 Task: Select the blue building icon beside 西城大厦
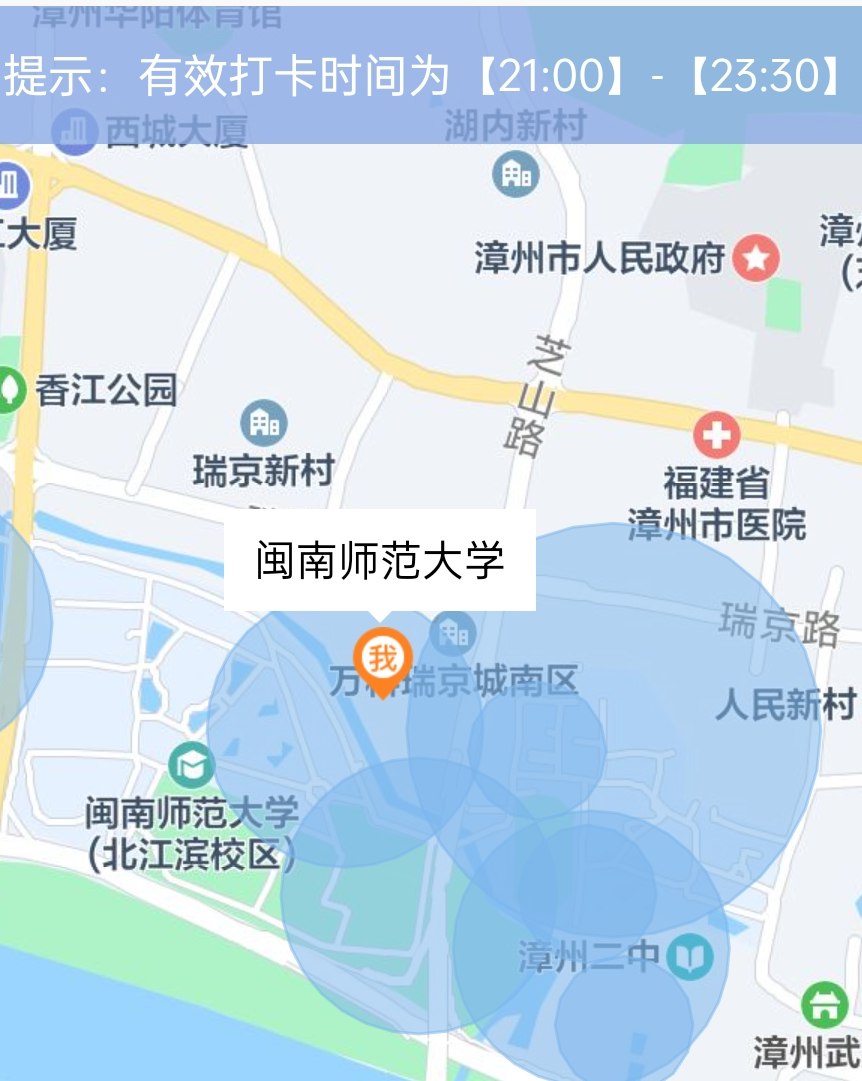click(72, 132)
